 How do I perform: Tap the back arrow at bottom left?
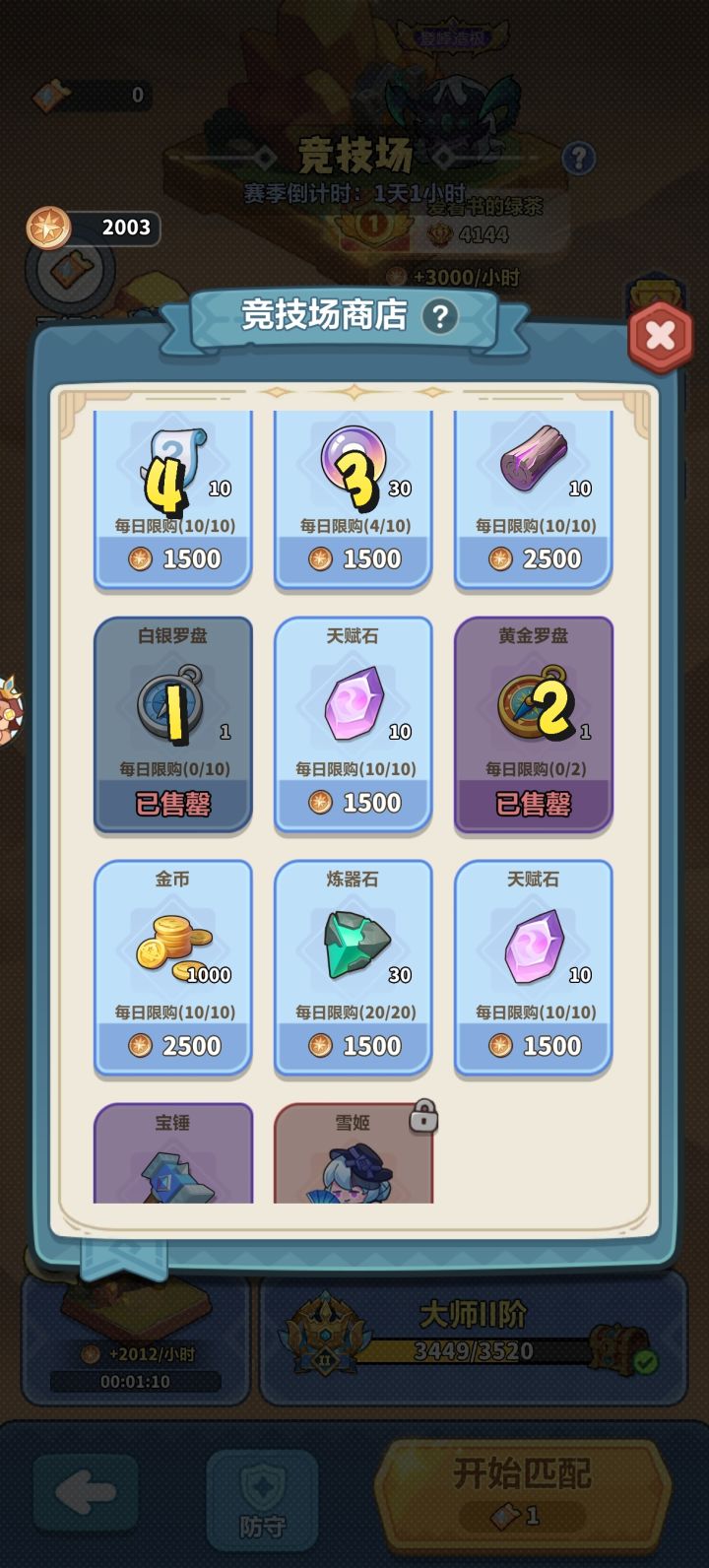tap(86, 1490)
